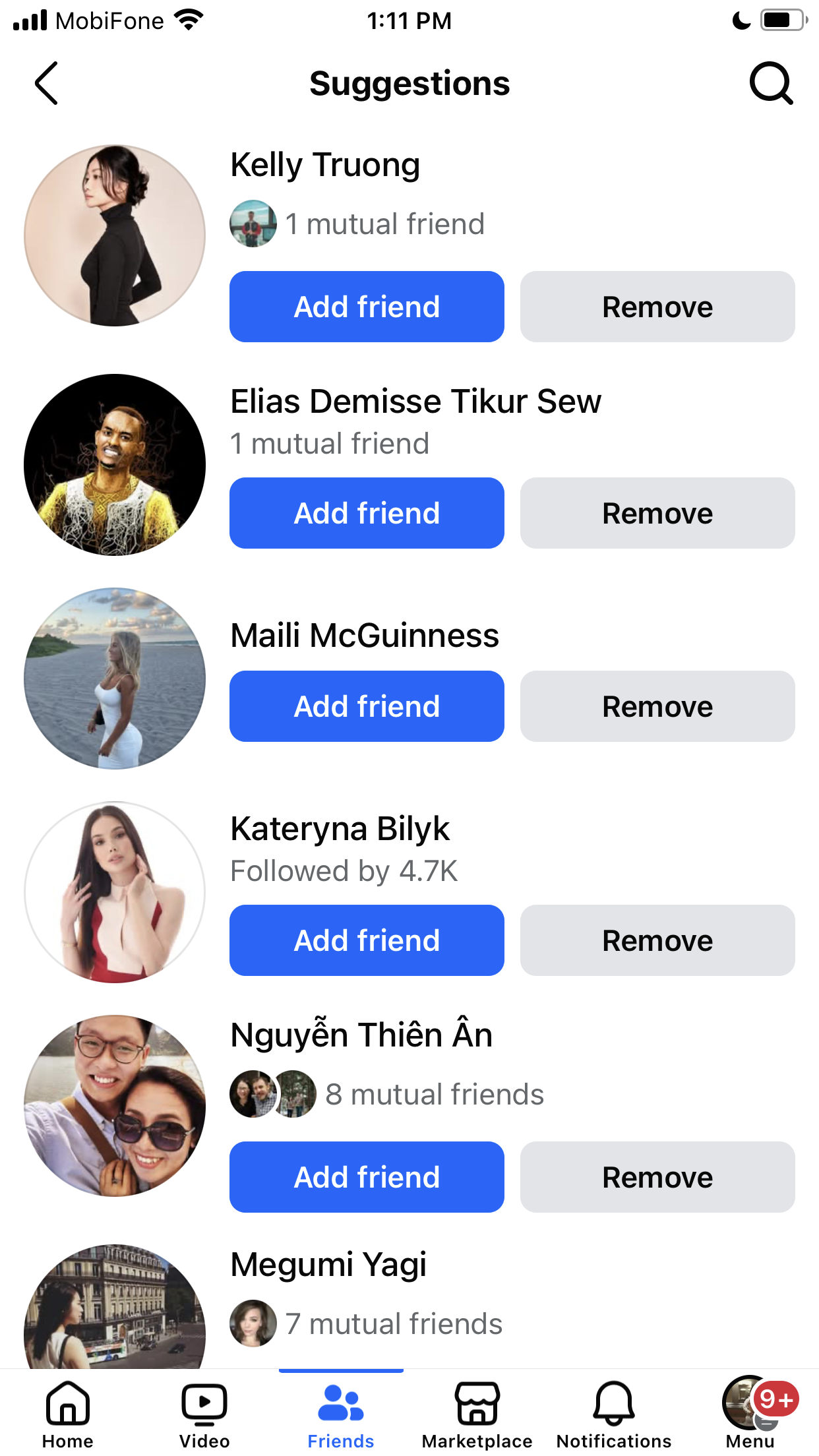The width and height of the screenshot is (819, 1456).
Task: Open Megumi Yagi's profile
Action: coord(328,1265)
